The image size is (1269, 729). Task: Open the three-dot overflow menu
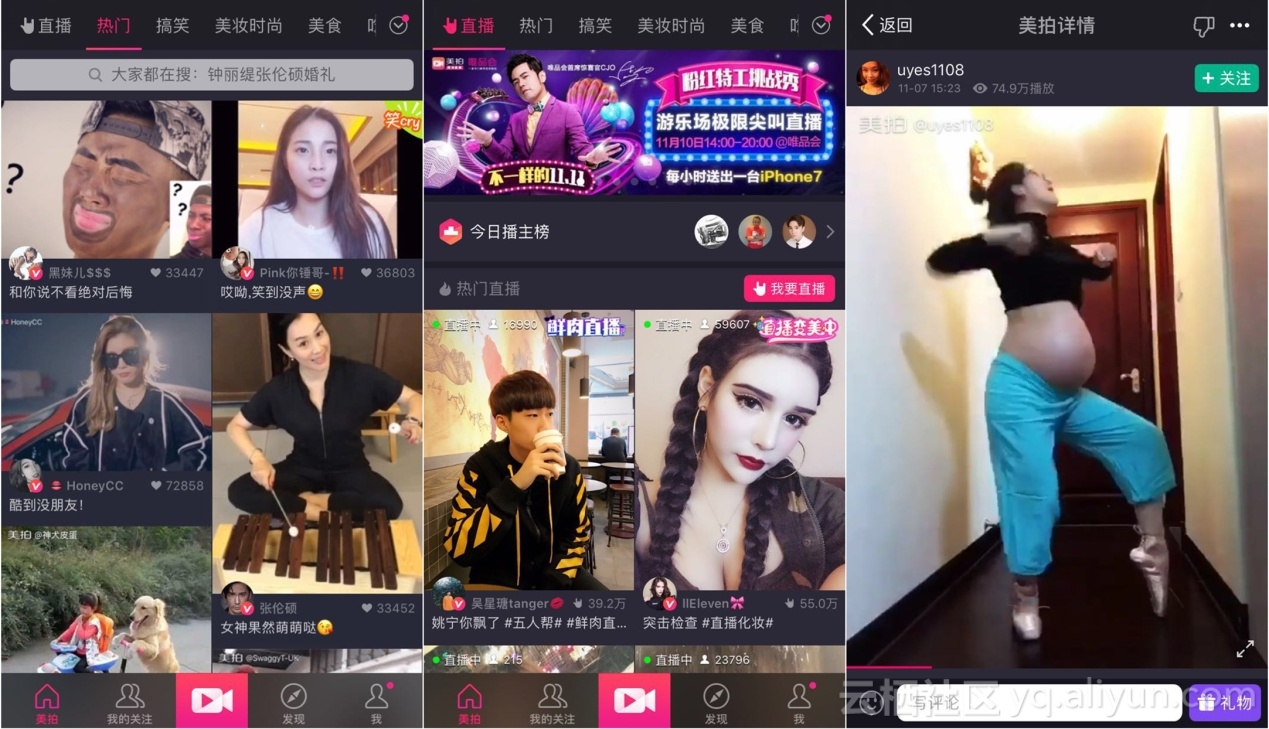coord(1240,26)
